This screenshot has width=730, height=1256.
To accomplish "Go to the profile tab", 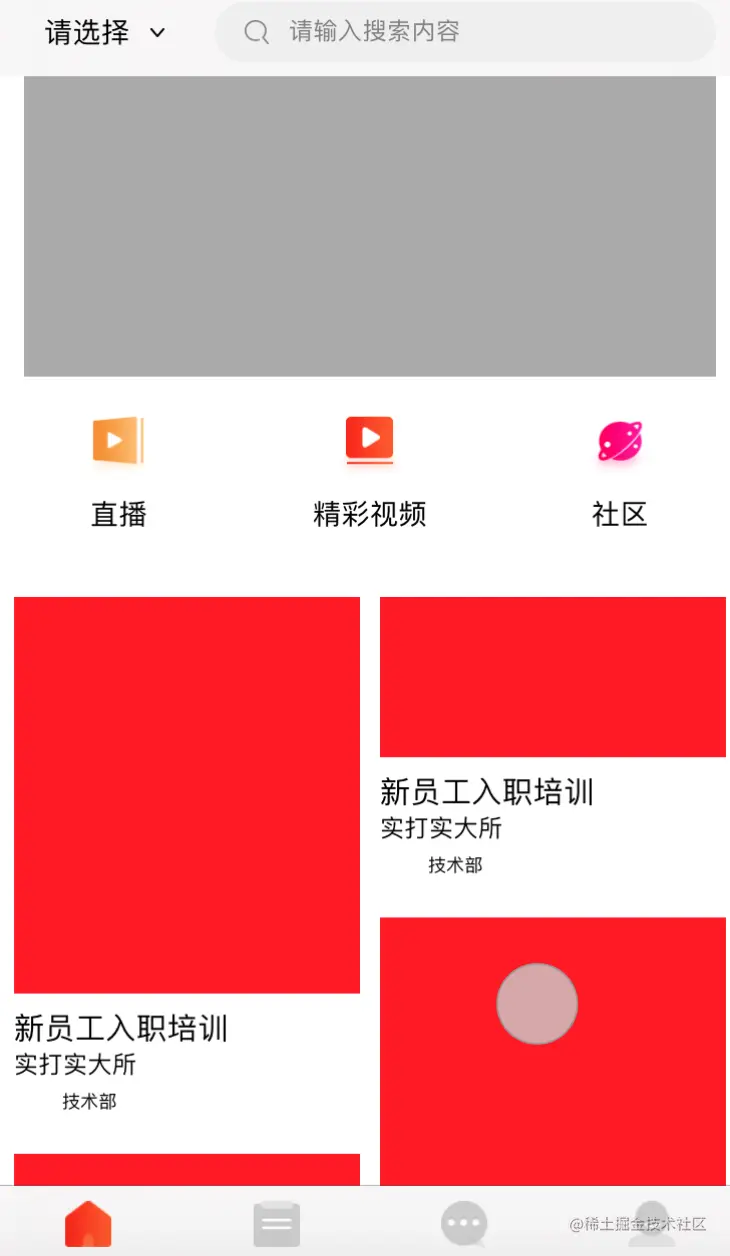I will [x=651, y=1223].
